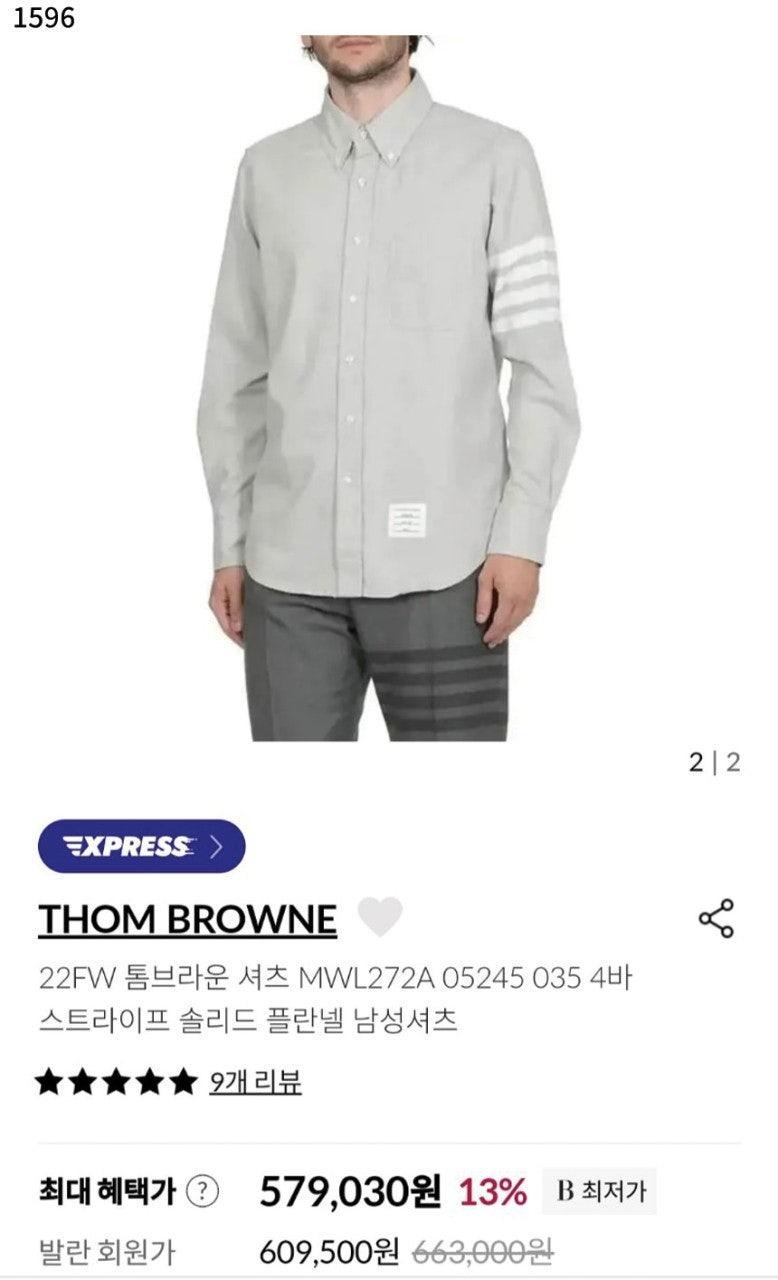Tap the EXPRESS delivery badge

click(x=141, y=846)
